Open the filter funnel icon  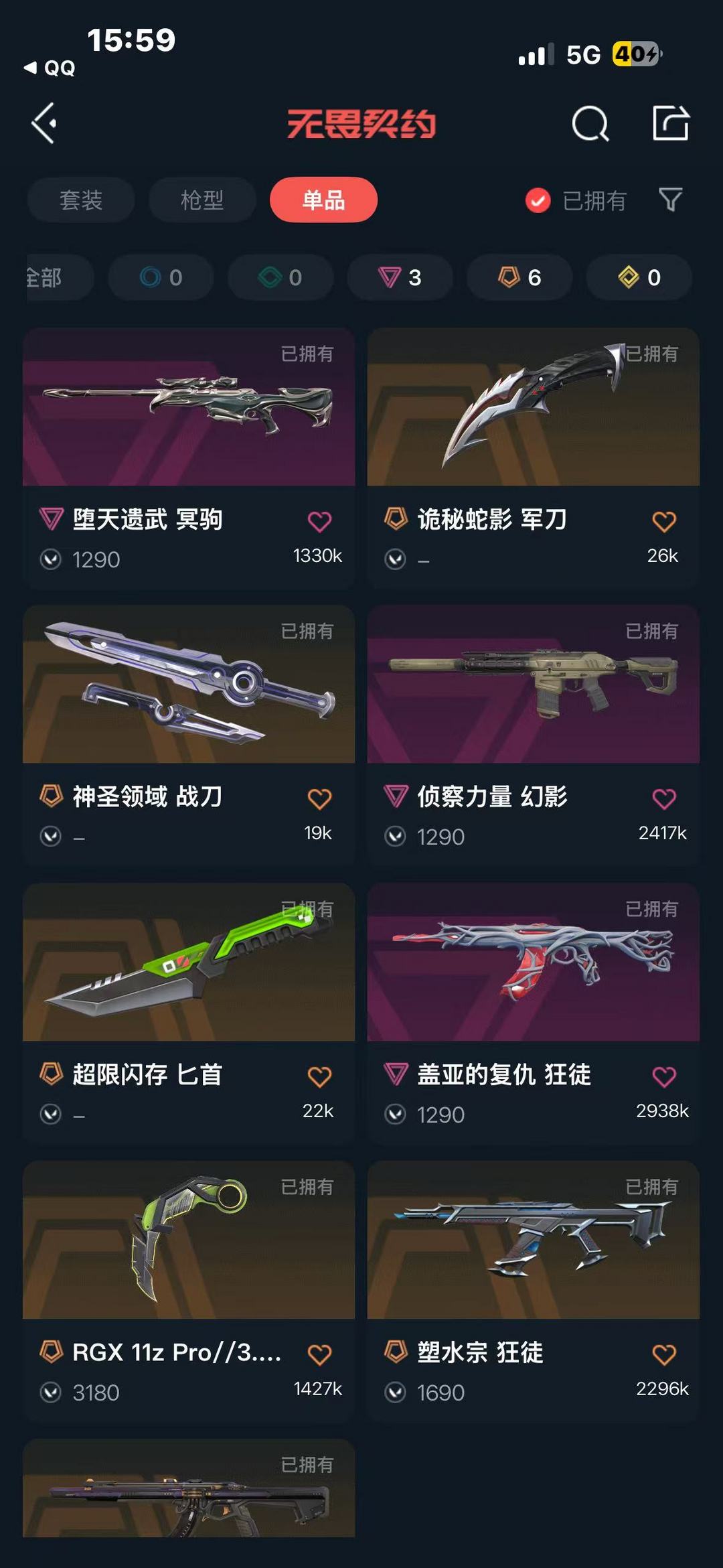[x=670, y=200]
